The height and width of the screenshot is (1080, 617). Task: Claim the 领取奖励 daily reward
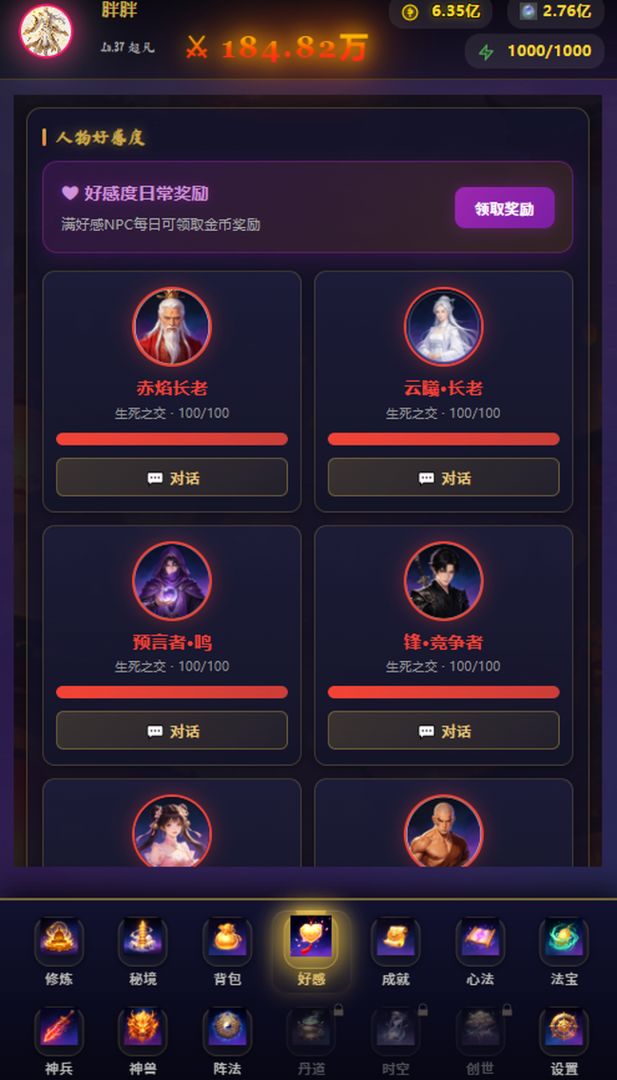(x=504, y=208)
